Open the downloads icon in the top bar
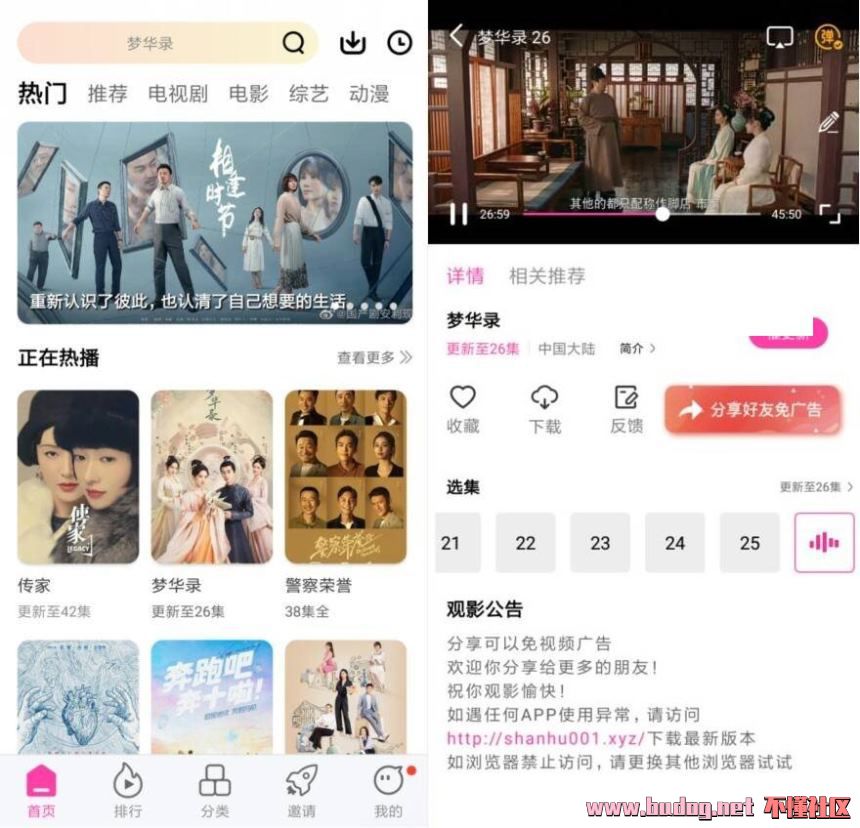860x828 pixels. 352,43
